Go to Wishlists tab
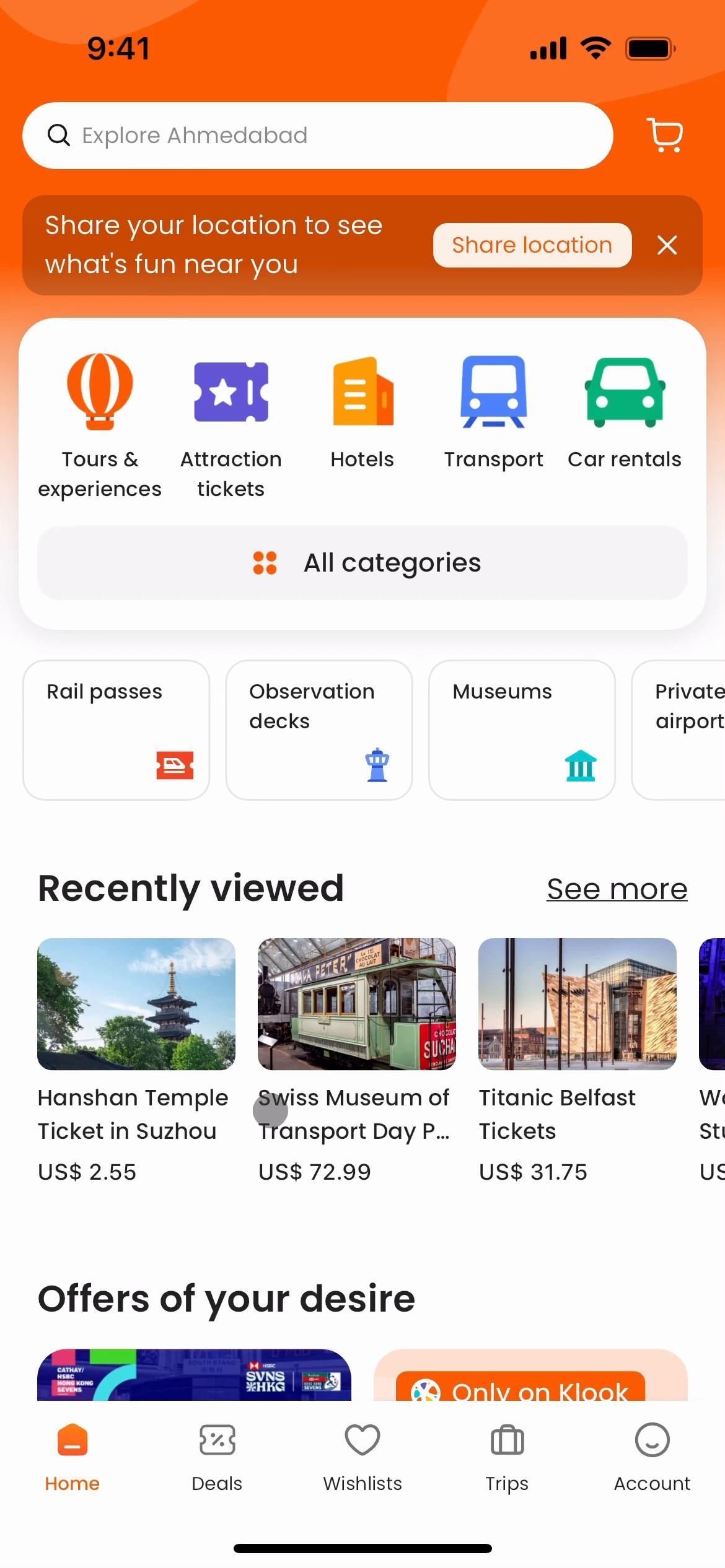The image size is (725, 1568). (x=362, y=1457)
